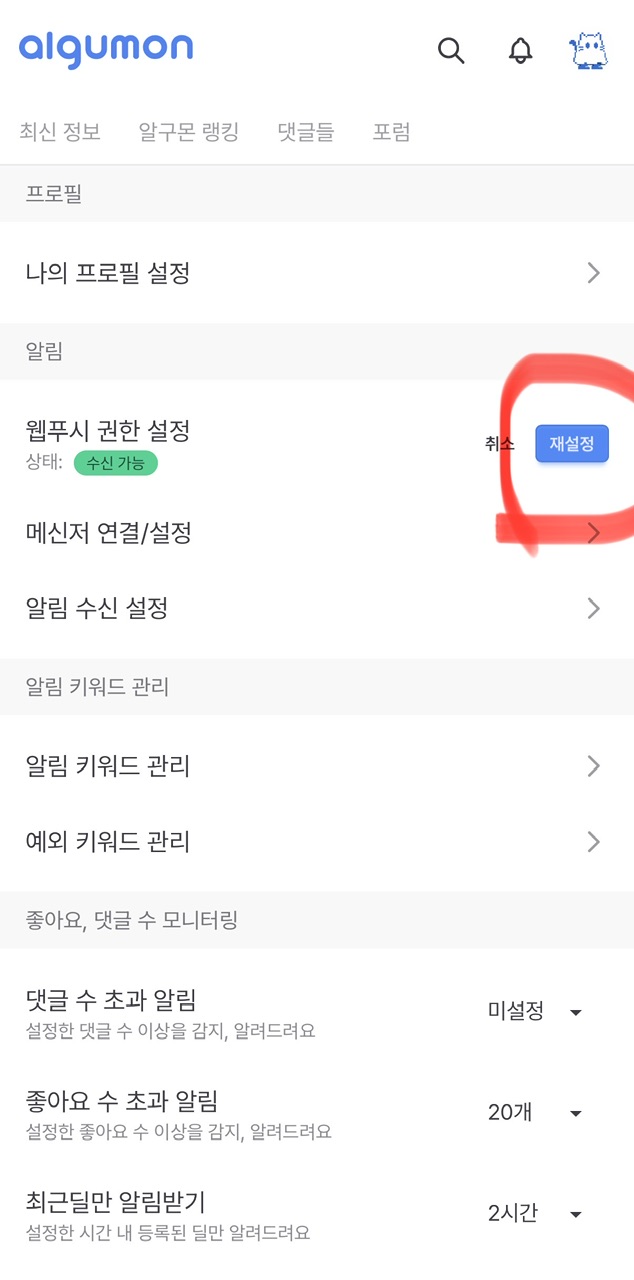634x1280 pixels.
Task: Switch to the 알구몬 랭킹 tab
Action: 189,132
